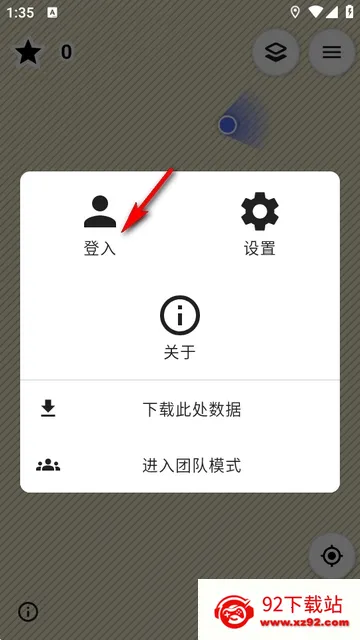Screen dimensions: 360x640
Task: Open the map layers button
Action: 276,52
